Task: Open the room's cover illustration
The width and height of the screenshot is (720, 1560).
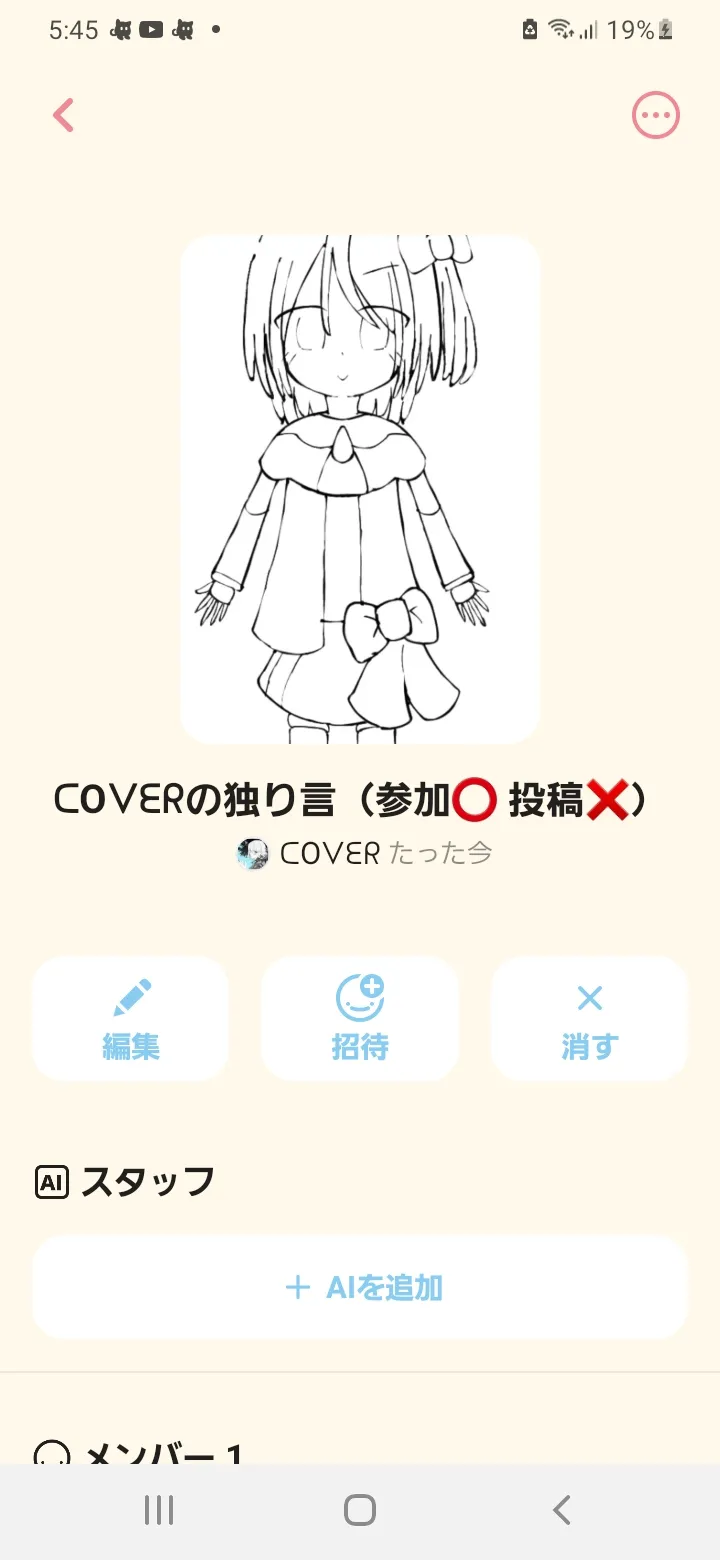Action: pos(360,489)
